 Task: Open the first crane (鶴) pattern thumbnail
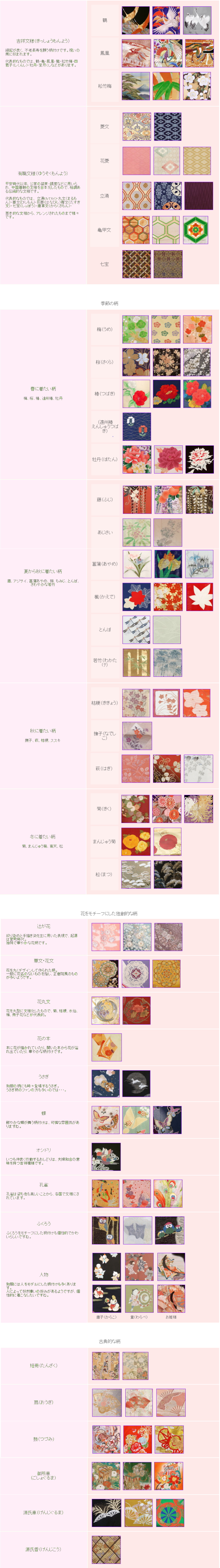click(136, 20)
